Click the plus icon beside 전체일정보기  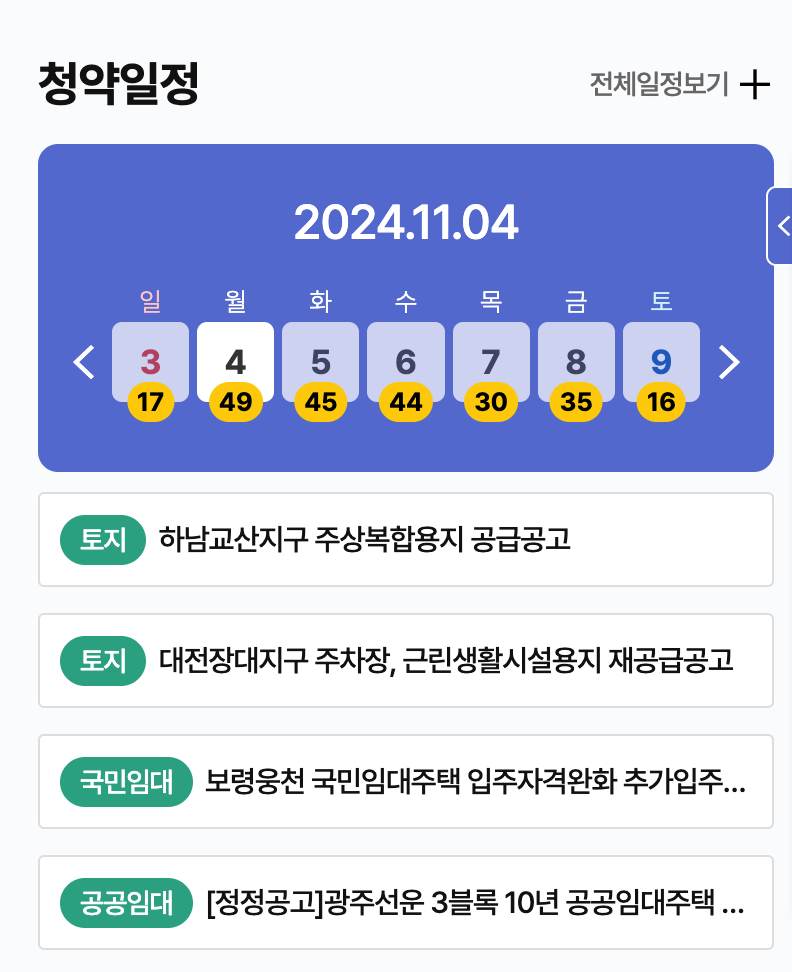(753, 85)
